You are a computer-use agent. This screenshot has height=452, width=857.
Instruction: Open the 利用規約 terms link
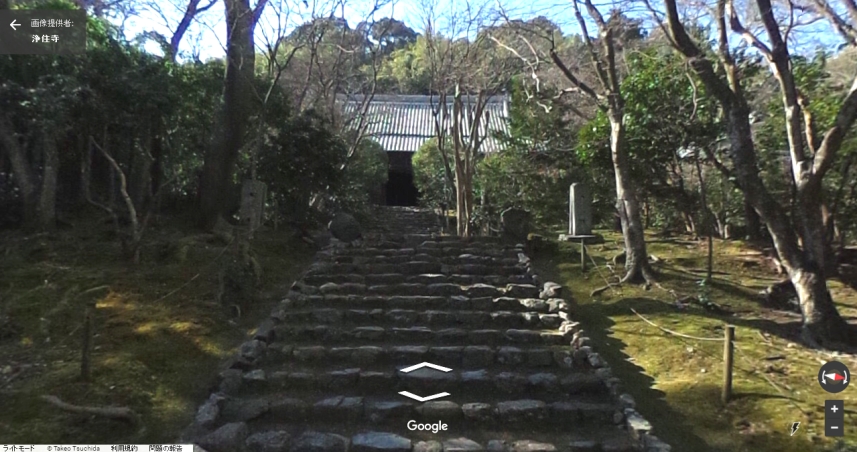pyautogui.click(x=124, y=448)
